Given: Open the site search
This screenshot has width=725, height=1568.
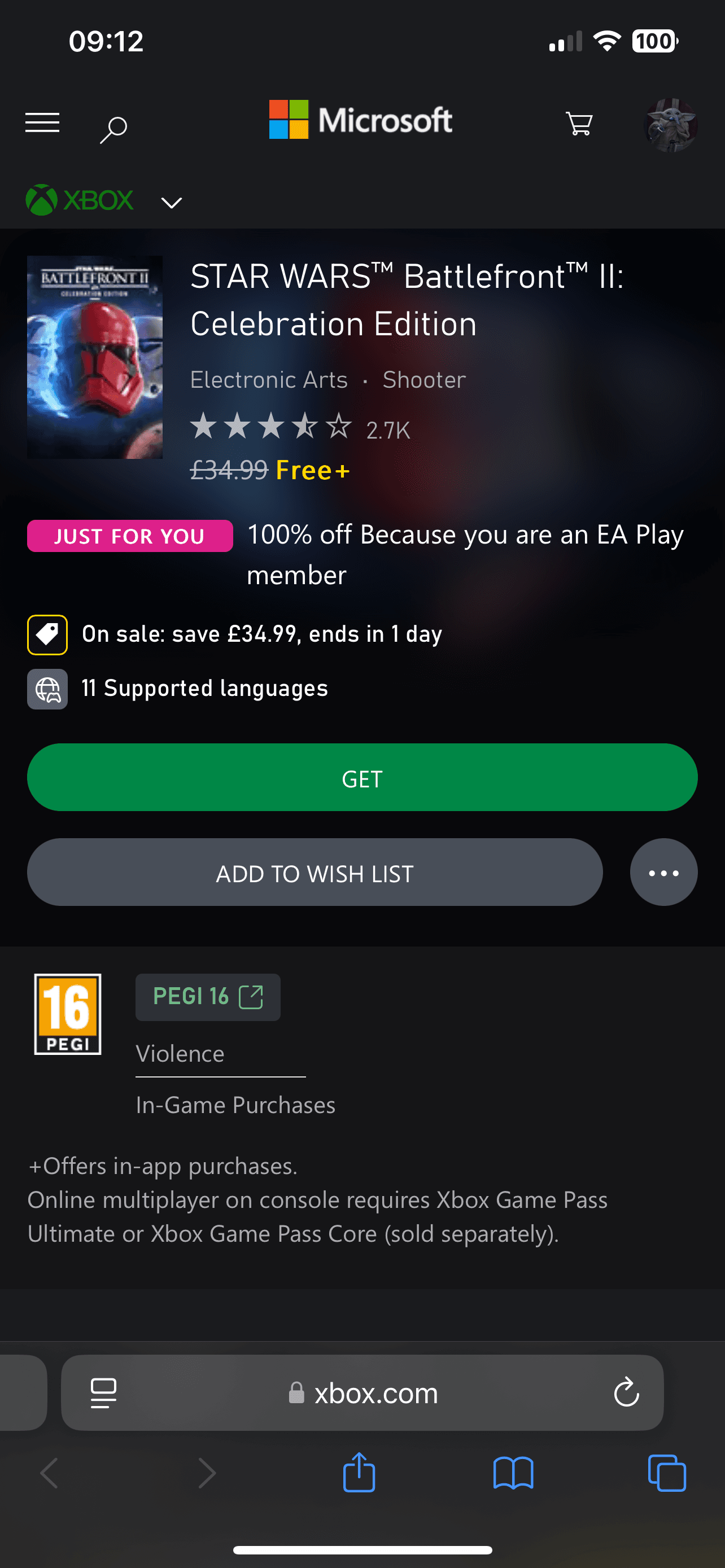Looking at the screenshot, I should 113,129.
